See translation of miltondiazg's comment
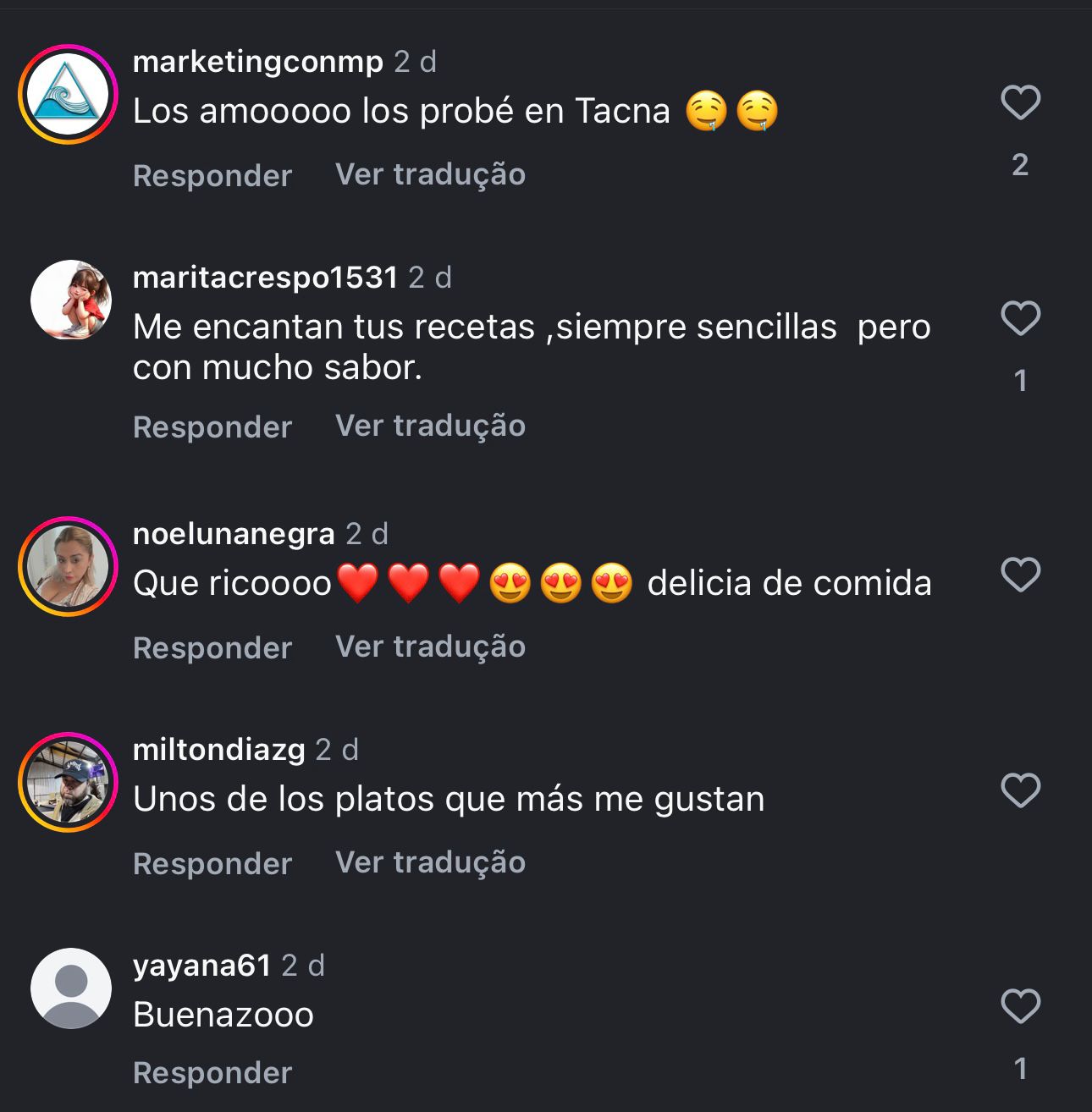 pos(430,862)
